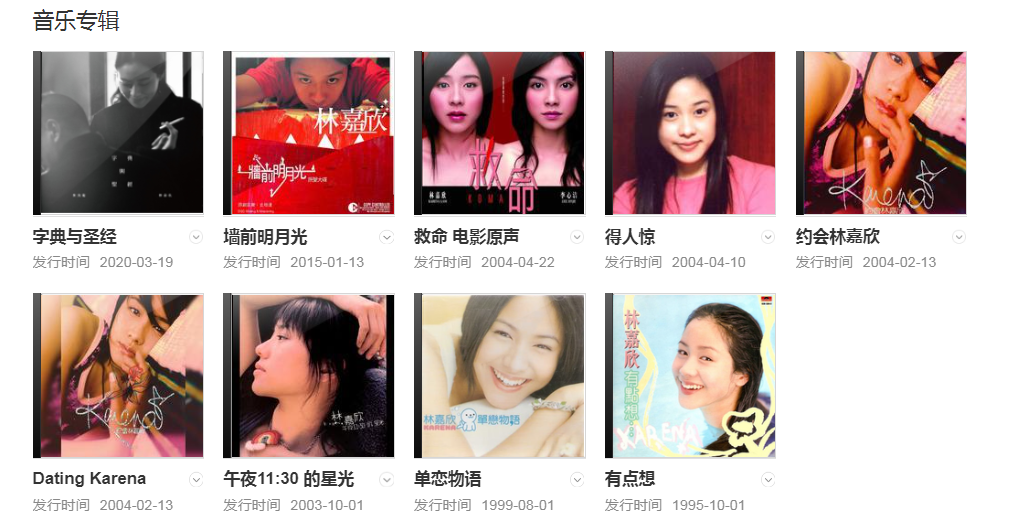Expand details arrow next to 单恋物语

pyautogui.click(x=577, y=479)
